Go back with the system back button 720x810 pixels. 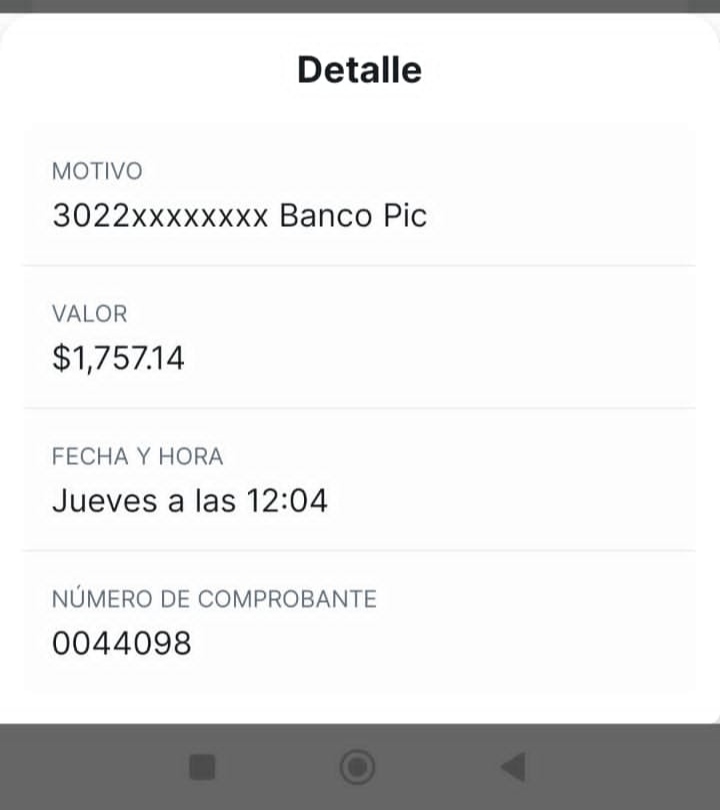click(512, 767)
